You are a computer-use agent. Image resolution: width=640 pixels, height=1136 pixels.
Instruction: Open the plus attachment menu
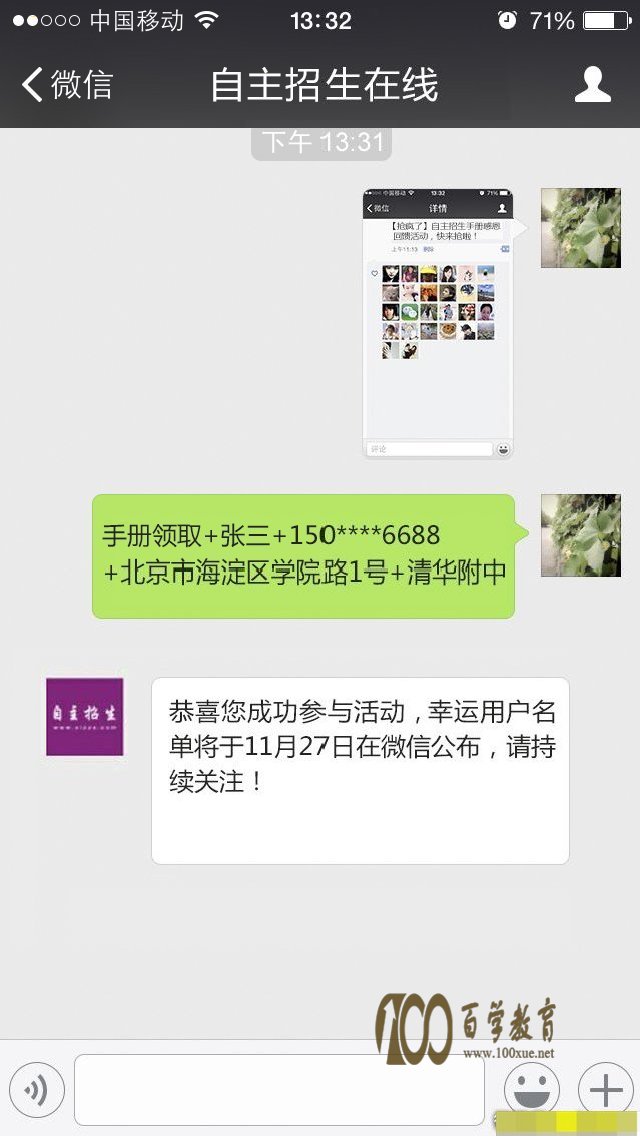[x=606, y=1090]
